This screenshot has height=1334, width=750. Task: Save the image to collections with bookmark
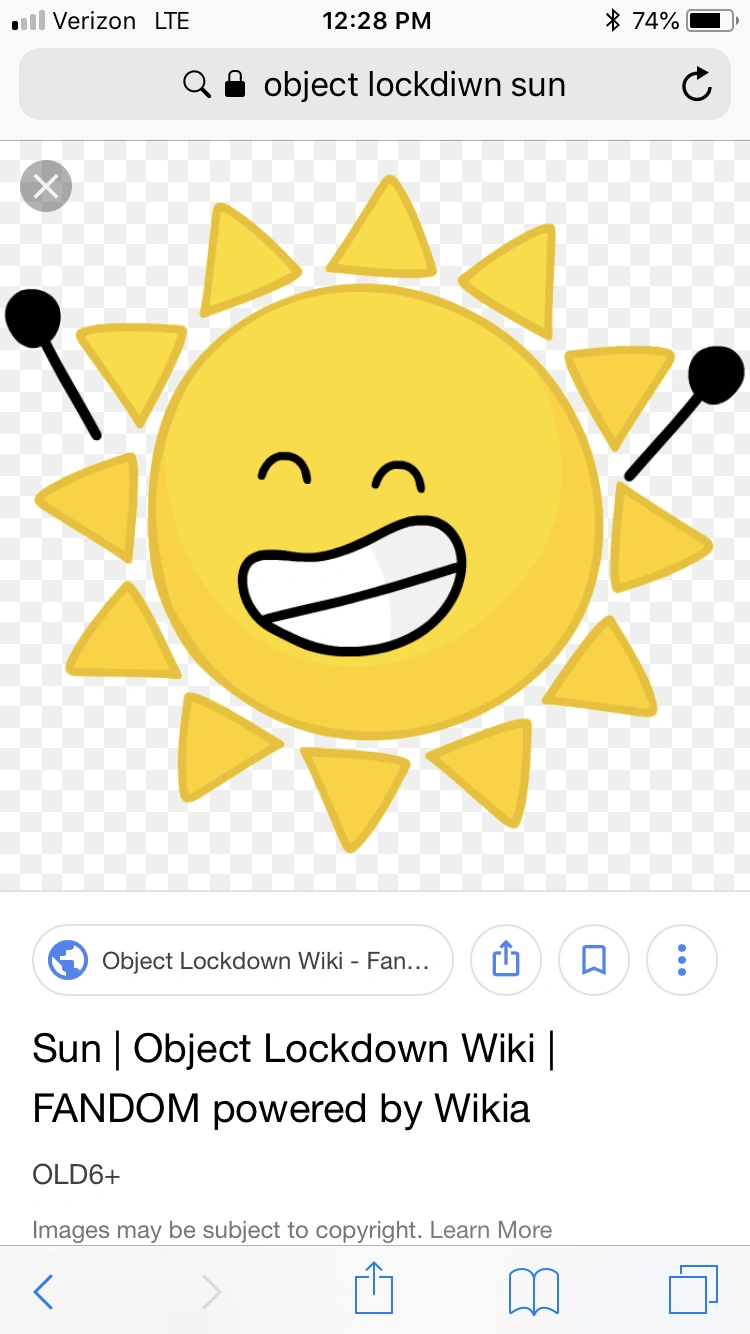click(594, 961)
